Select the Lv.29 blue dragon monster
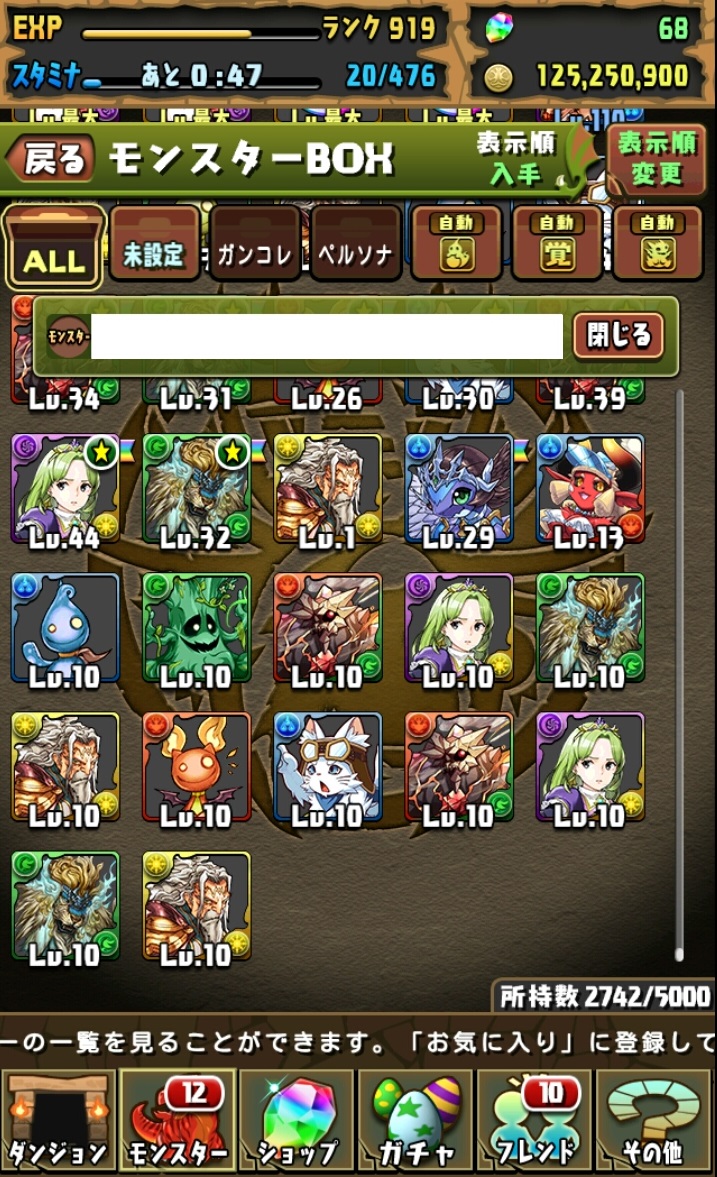717x1177 pixels. pos(459,489)
